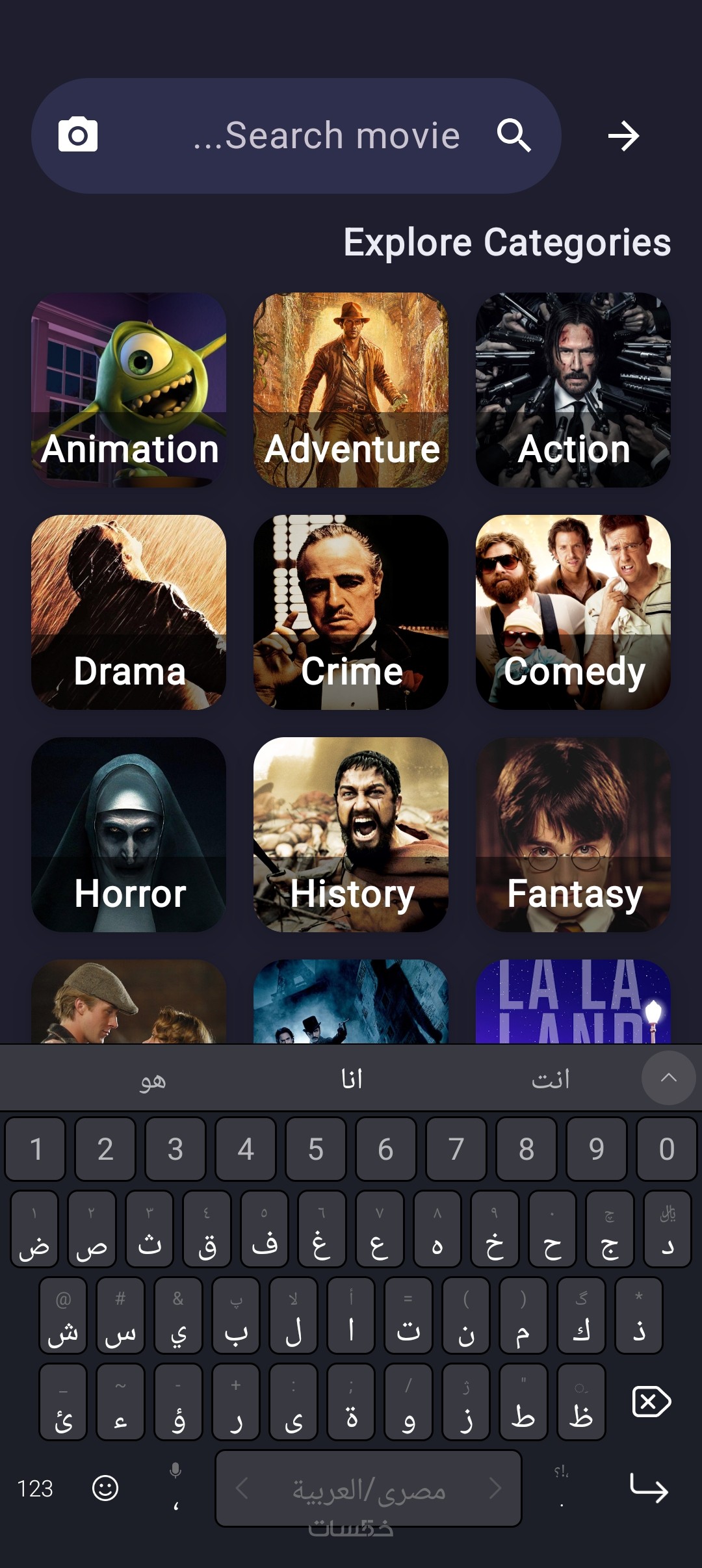Select the Fantasy category
Image resolution: width=702 pixels, height=1568 pixels.
[573, 835]
